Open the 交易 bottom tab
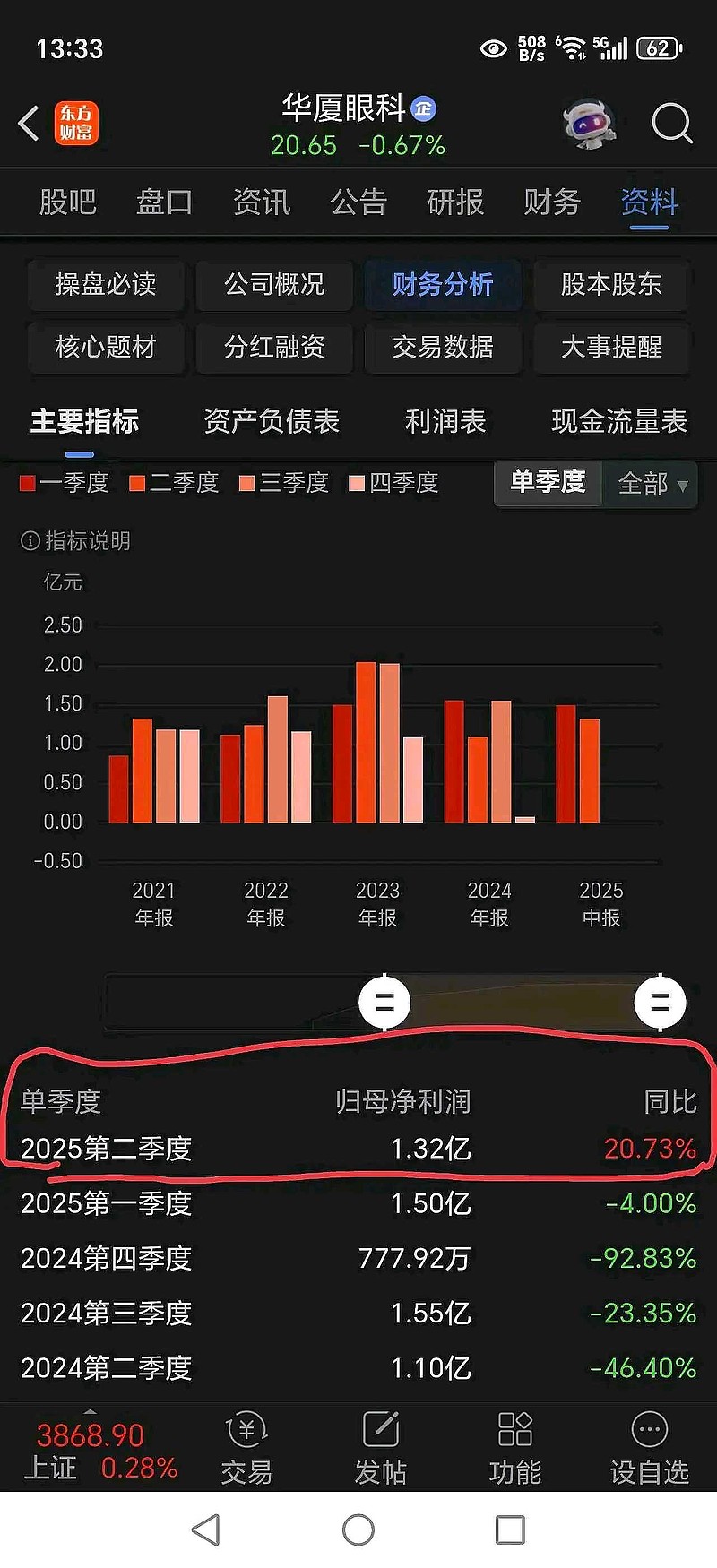The width and height of the screenshot is (717, 1568). (x=246, y=1449)
